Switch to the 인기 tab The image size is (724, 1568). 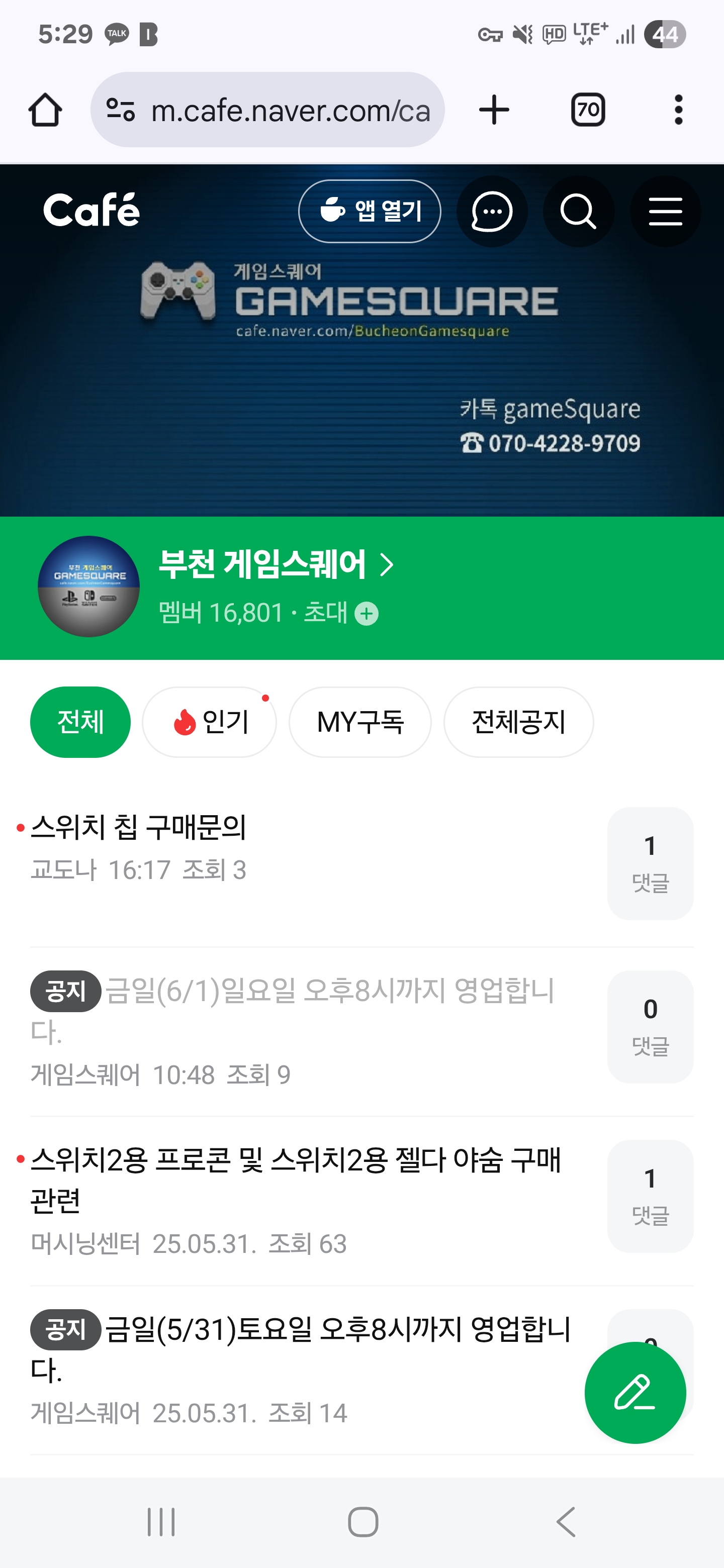[x=210, y=723]
